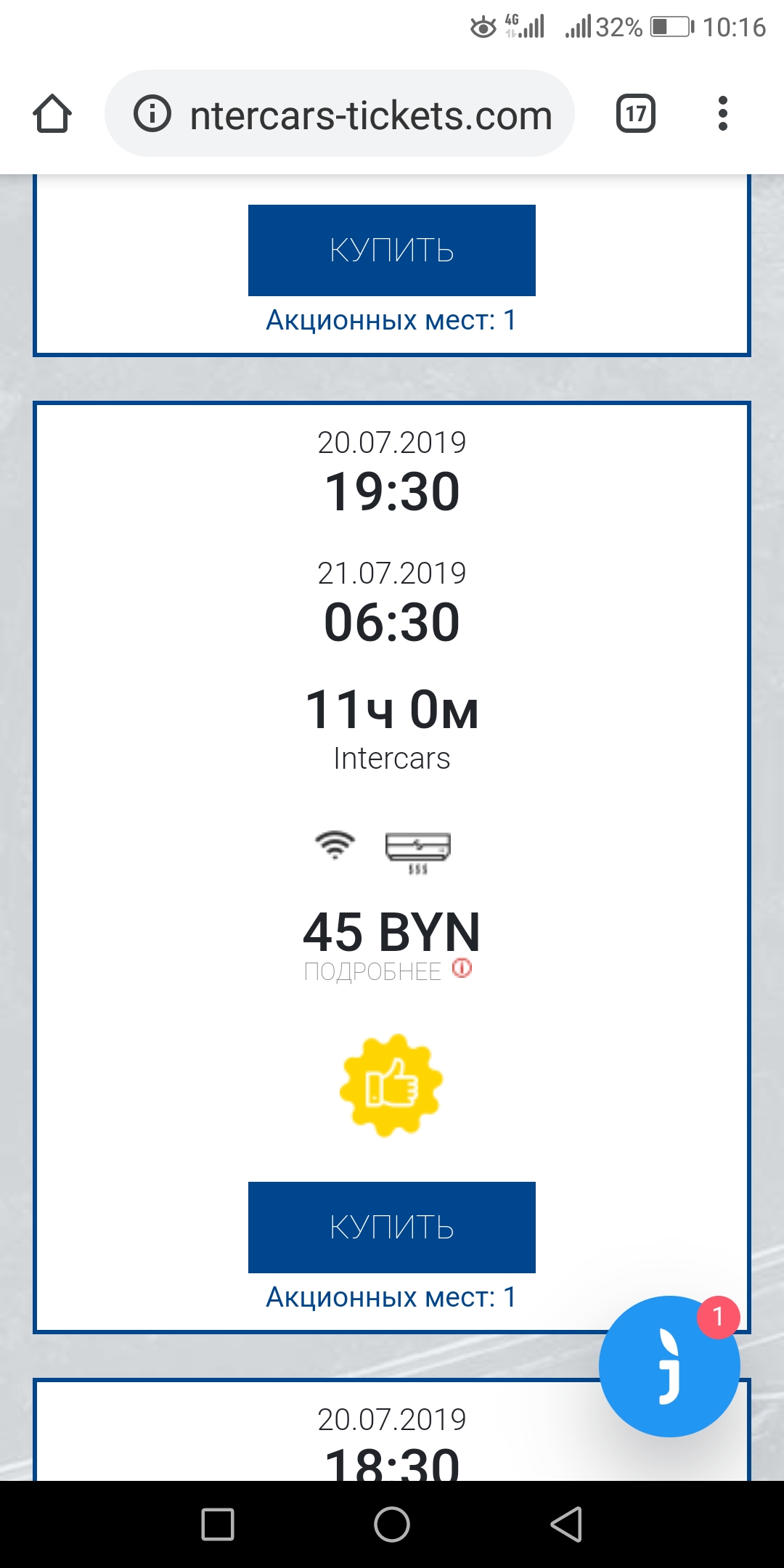View site info icon in address bar
The height and width of the screenshot is (1568, 784).
pos(152,114)
